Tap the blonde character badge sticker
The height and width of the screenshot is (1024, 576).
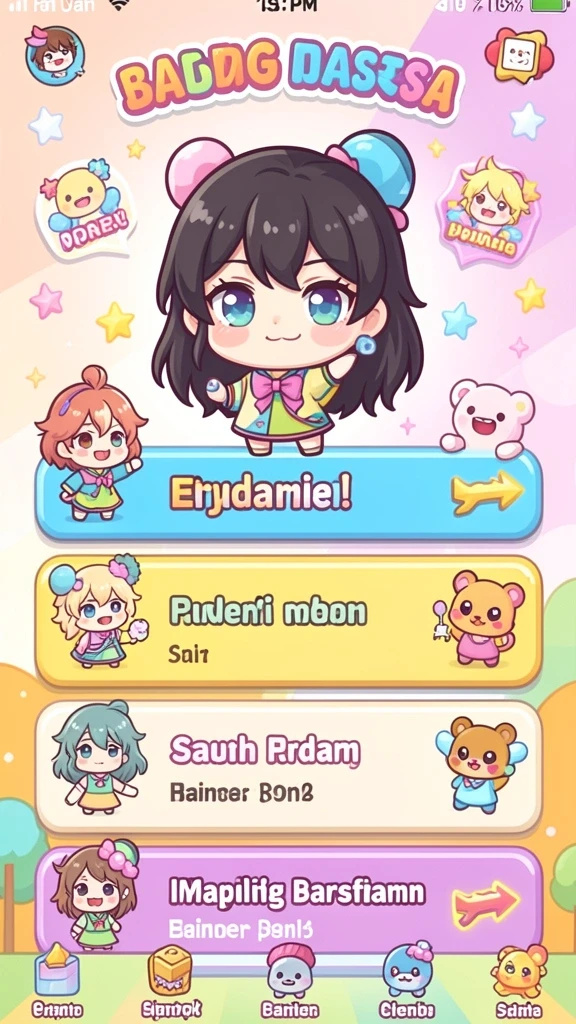click(490, 210)
